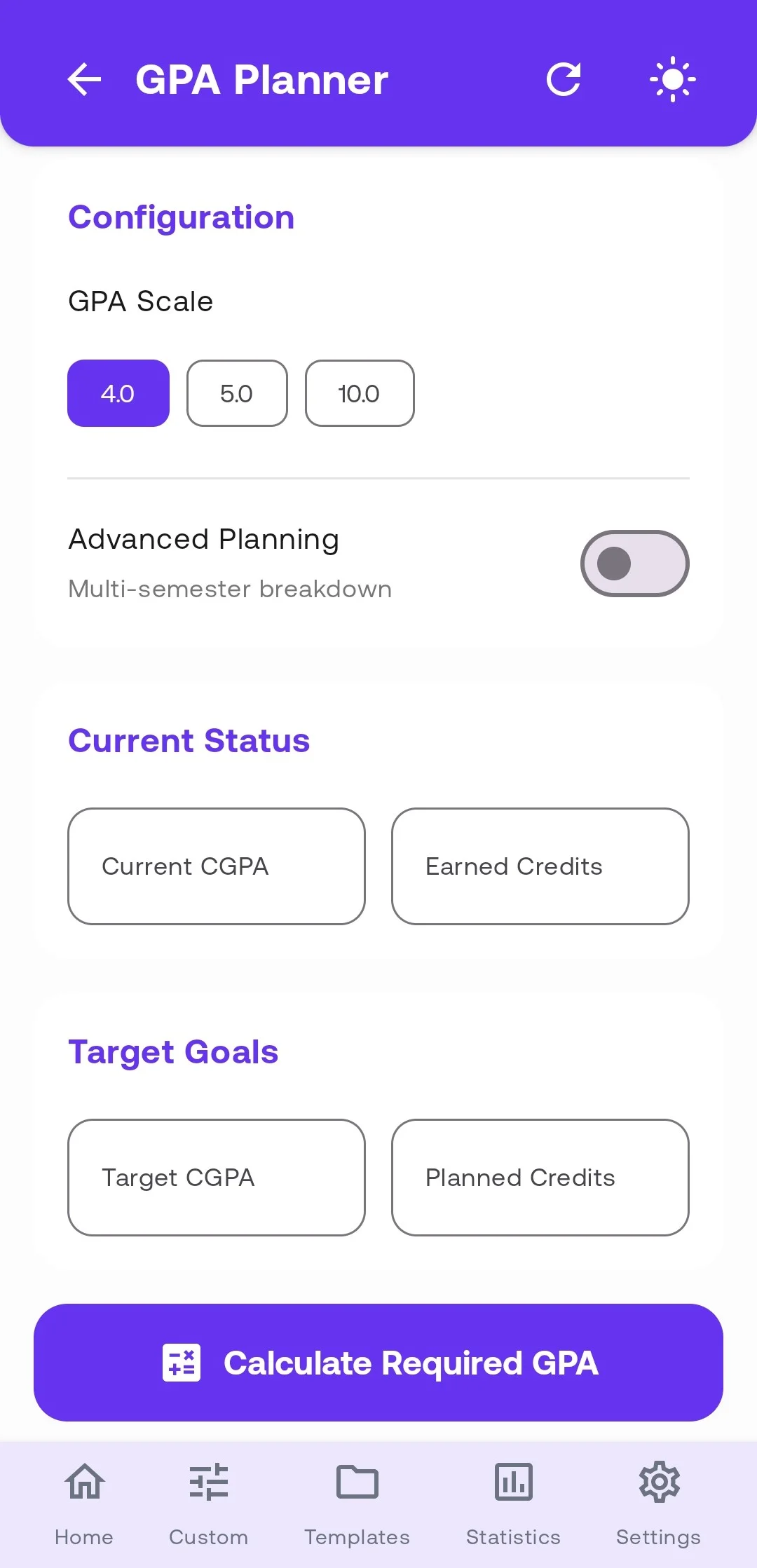Switch theme using the sun icon
This screenshot has width=757, height=1568.
tap(672, 79)
